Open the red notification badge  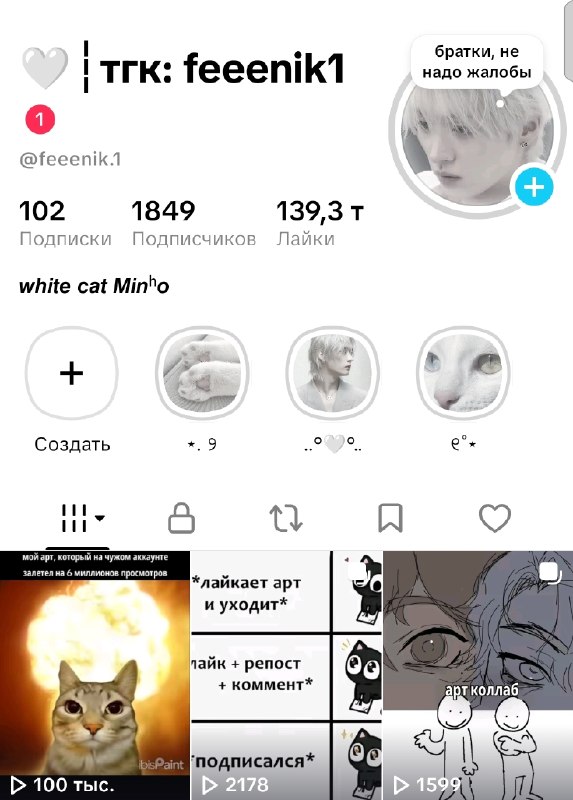[40, 119]
